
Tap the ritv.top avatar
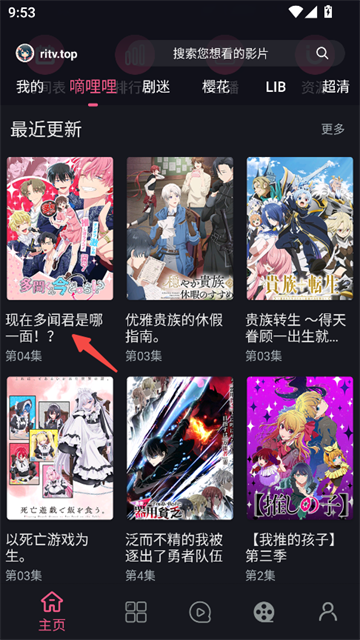click(x=25, y=53)
